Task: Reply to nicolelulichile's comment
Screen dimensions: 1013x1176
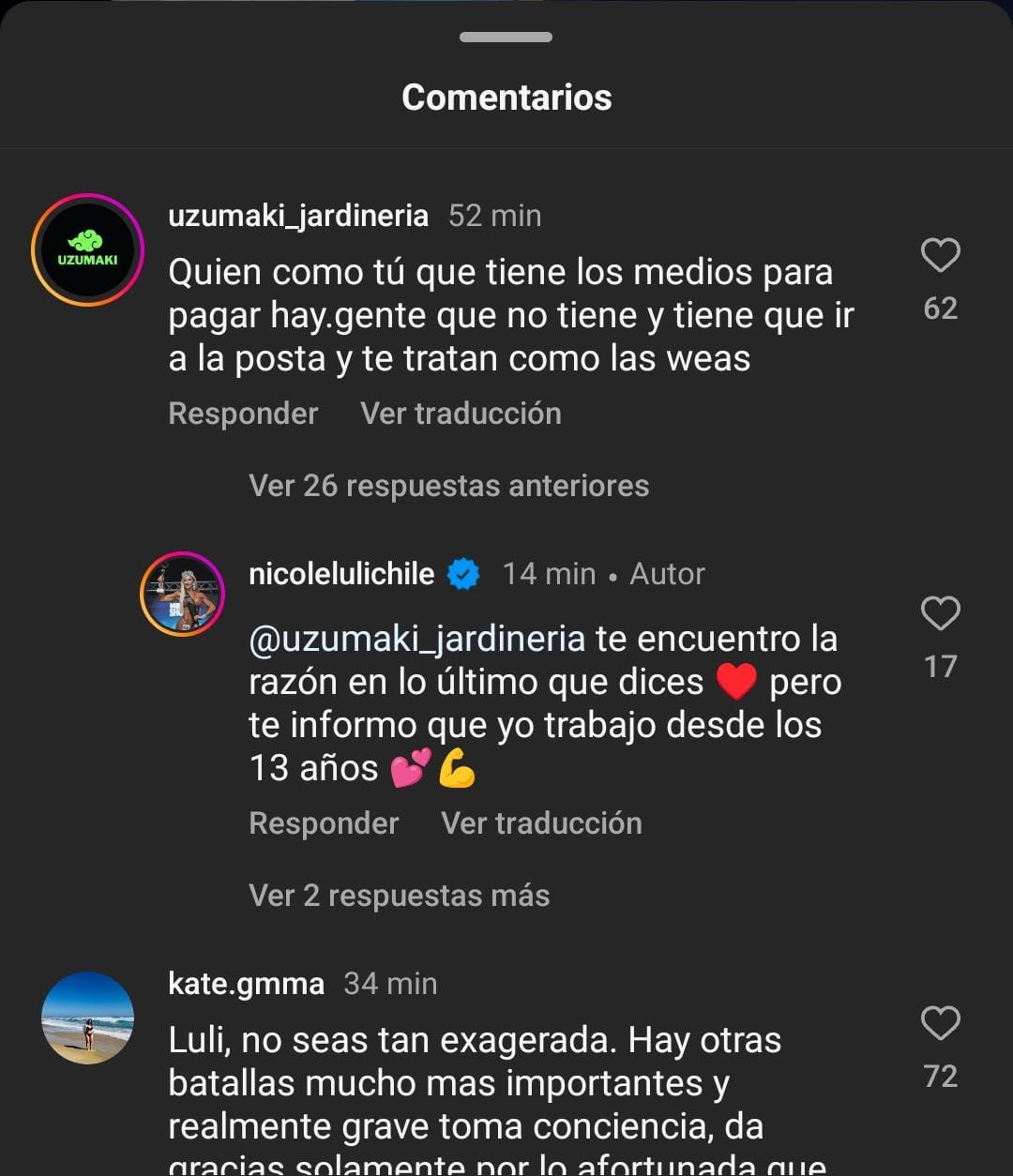Action: click(324, 823)
